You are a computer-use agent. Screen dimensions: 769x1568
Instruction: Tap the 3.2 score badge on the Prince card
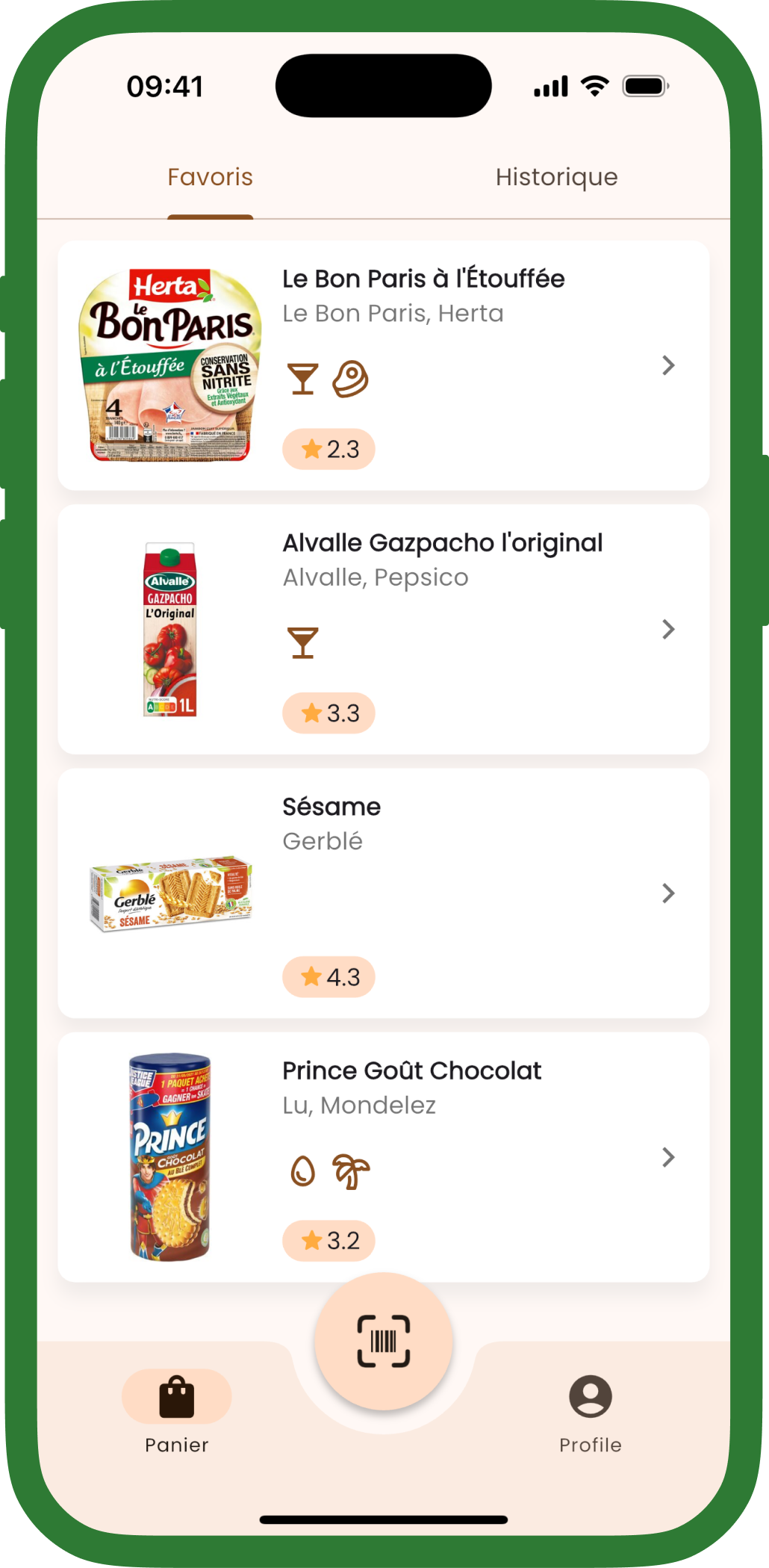pos(329,1239)
